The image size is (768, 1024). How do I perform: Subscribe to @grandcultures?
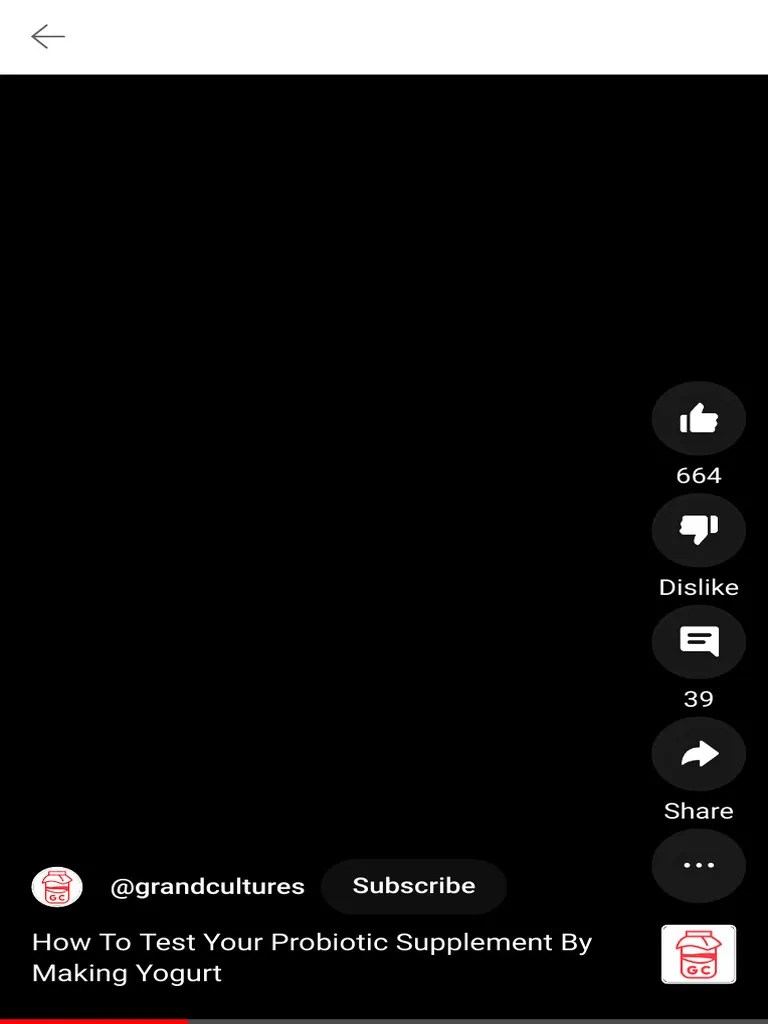(414, 886)
